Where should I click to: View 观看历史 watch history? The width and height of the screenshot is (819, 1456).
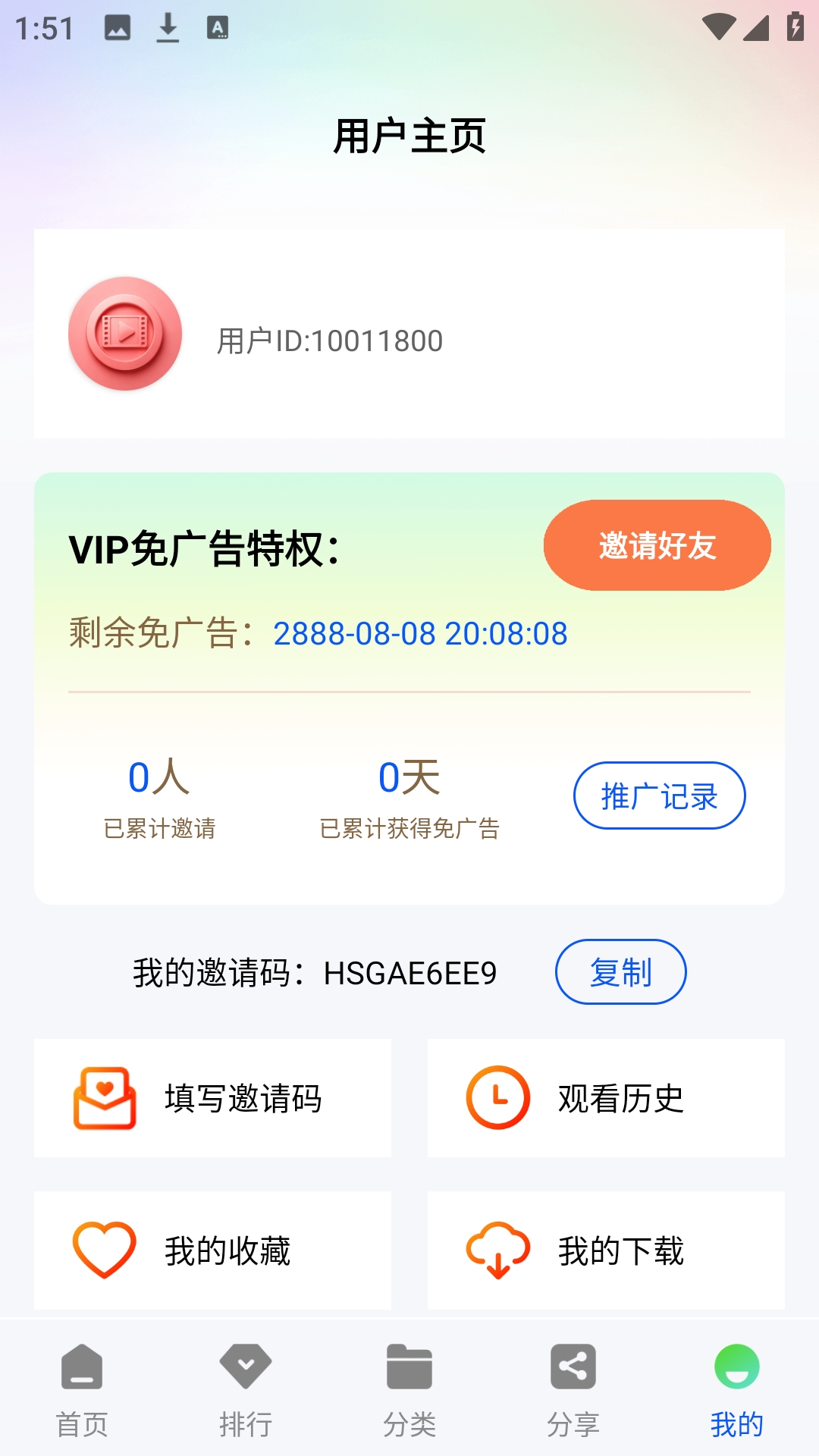[605, 1098]
